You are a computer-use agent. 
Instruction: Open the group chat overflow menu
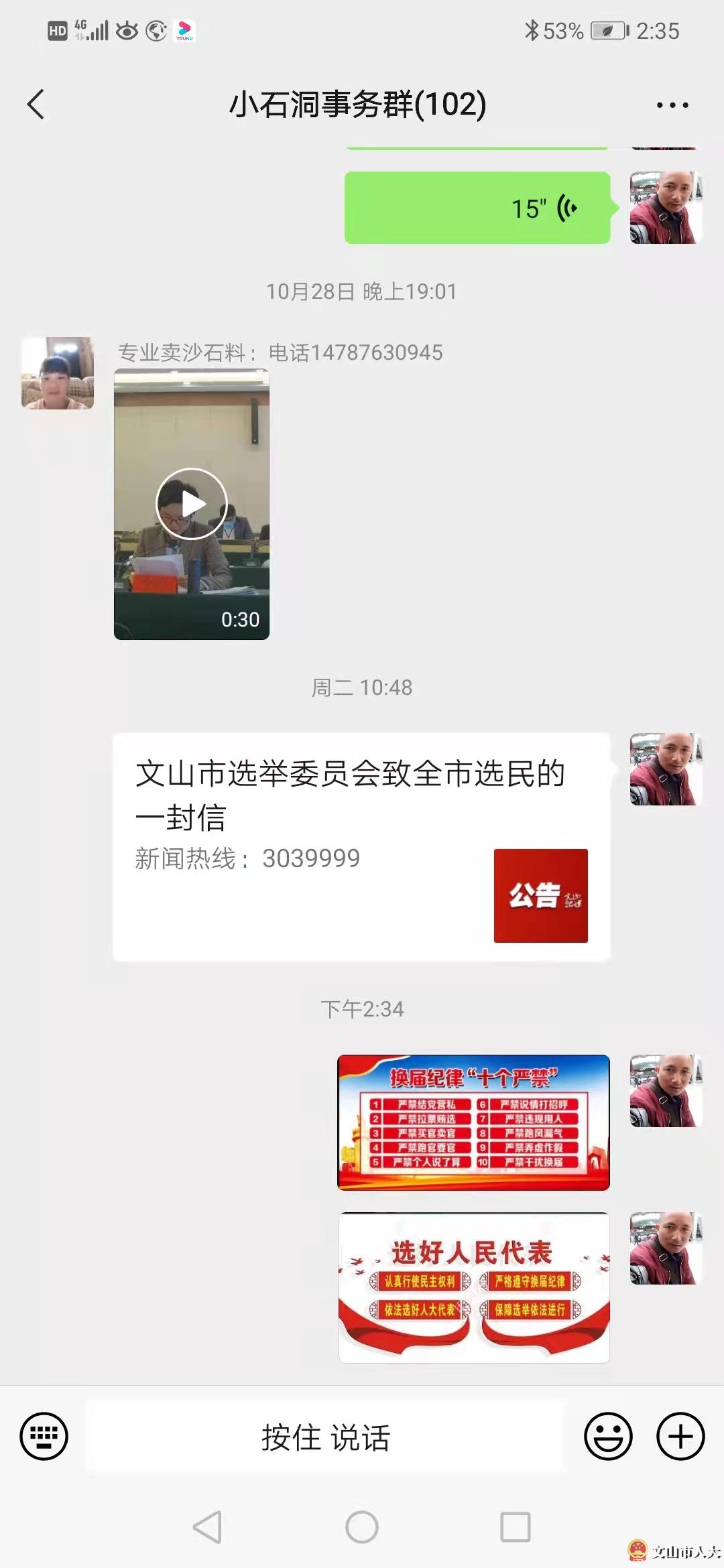(x=672, y=105)
